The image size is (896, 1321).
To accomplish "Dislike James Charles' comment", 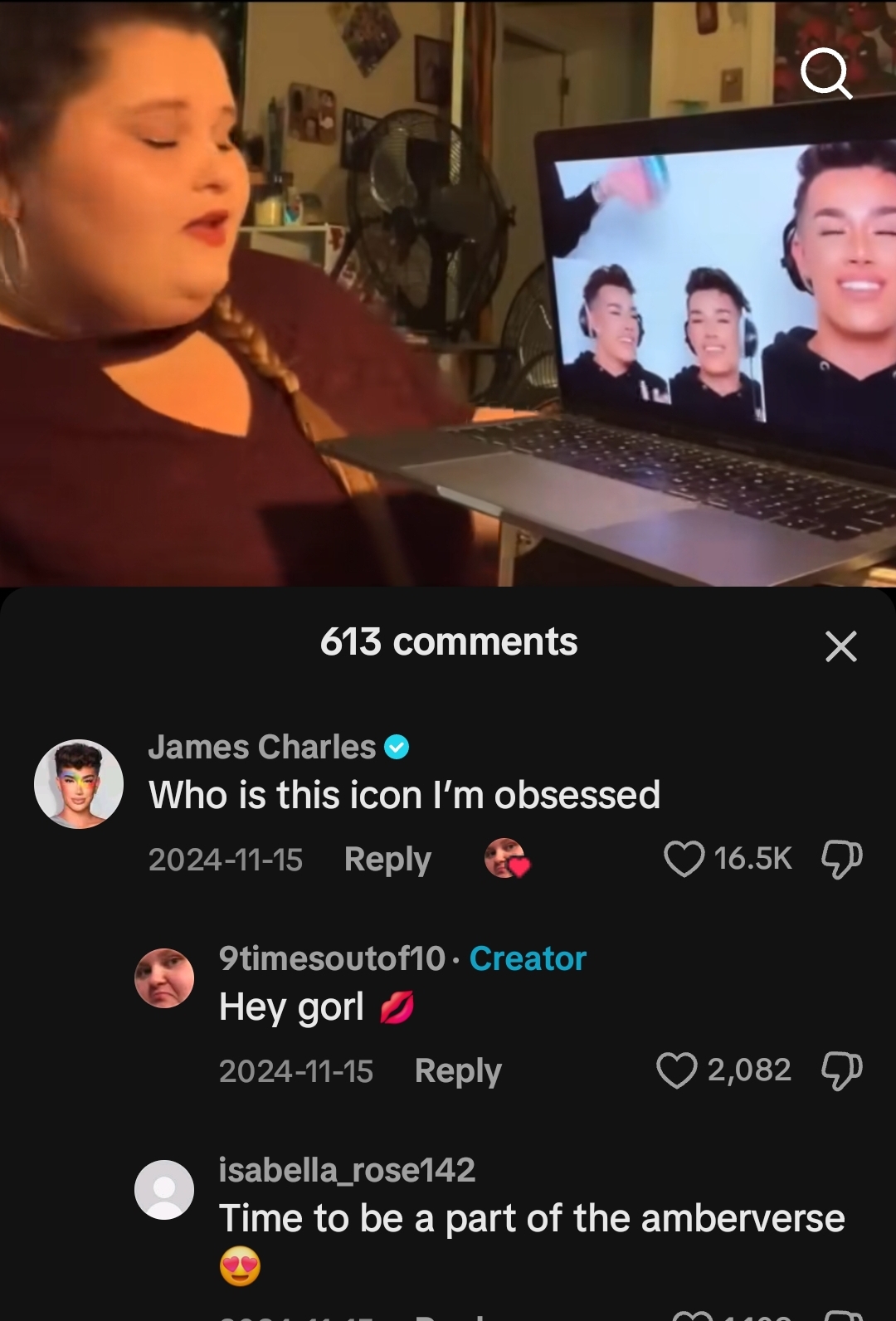I will (841, 858).
